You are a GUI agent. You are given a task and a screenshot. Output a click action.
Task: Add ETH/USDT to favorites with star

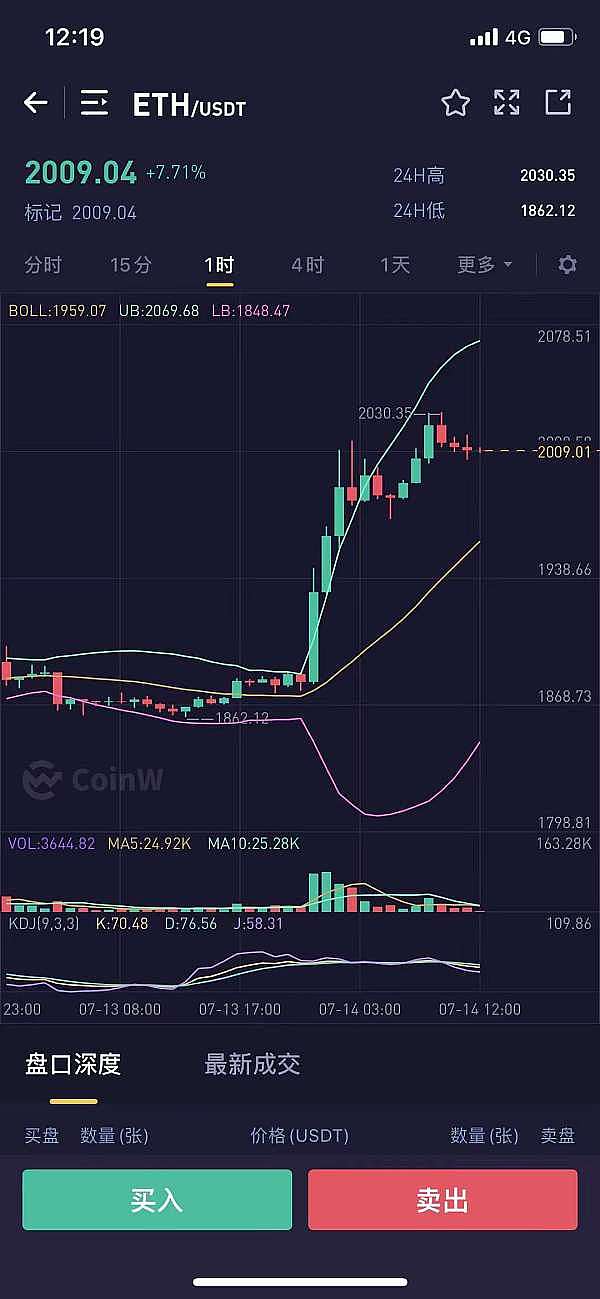click(x=455, y=102)
